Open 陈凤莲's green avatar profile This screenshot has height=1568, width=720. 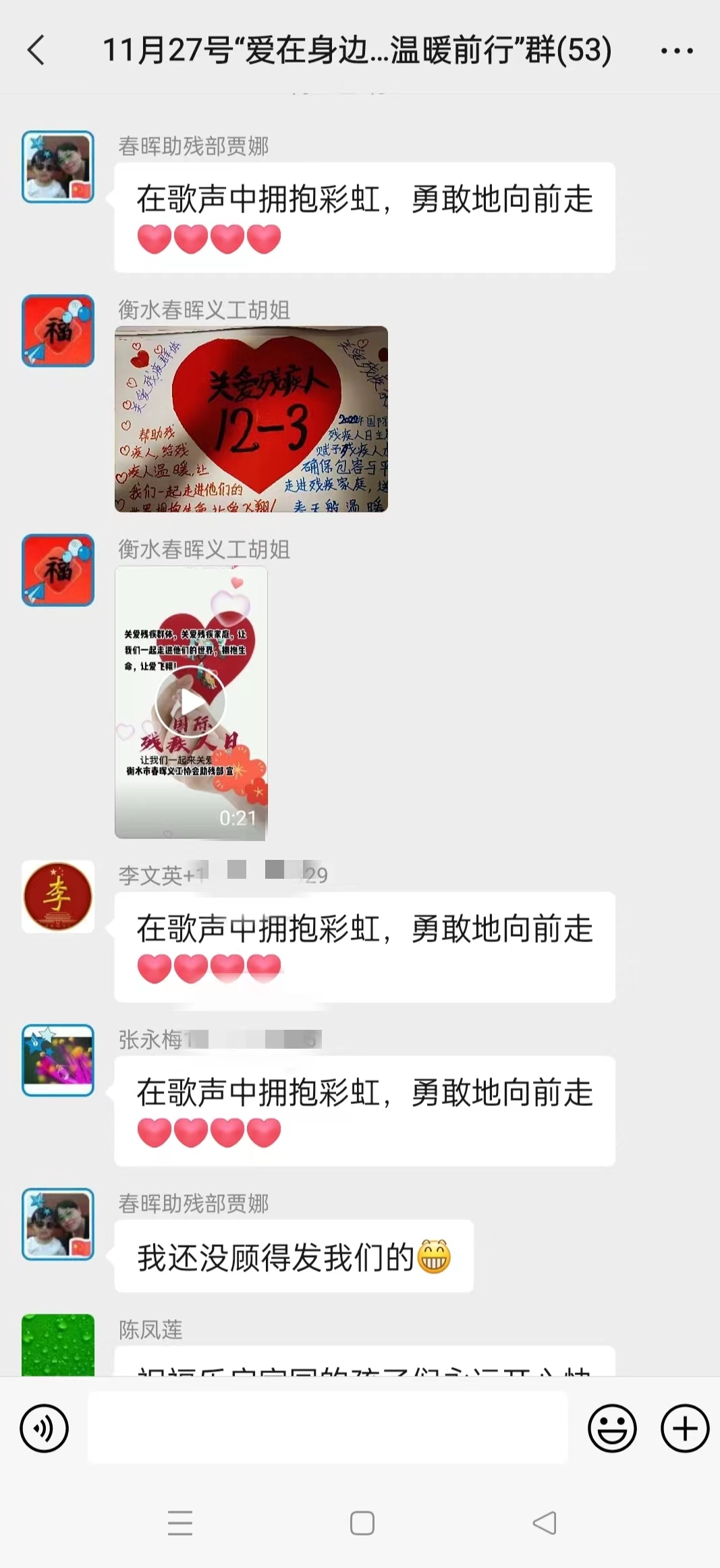[58, 1344]
